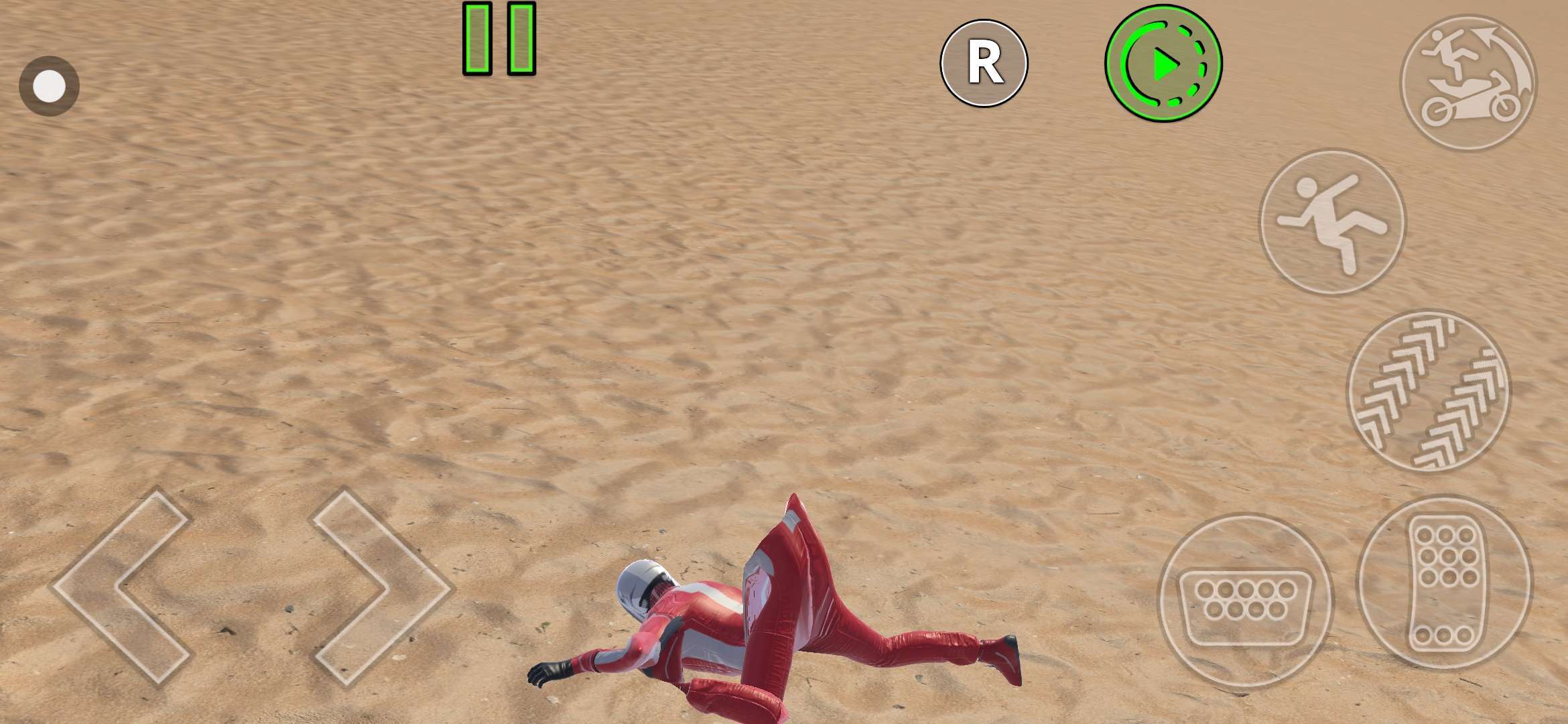Tap the white dot record button
This screenshot has height=724, width=1568.
coord(49,86)
